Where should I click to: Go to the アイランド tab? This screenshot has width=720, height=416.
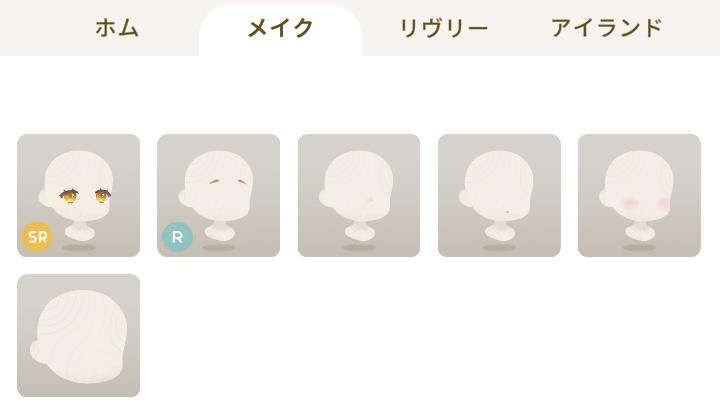pos(606,28)
